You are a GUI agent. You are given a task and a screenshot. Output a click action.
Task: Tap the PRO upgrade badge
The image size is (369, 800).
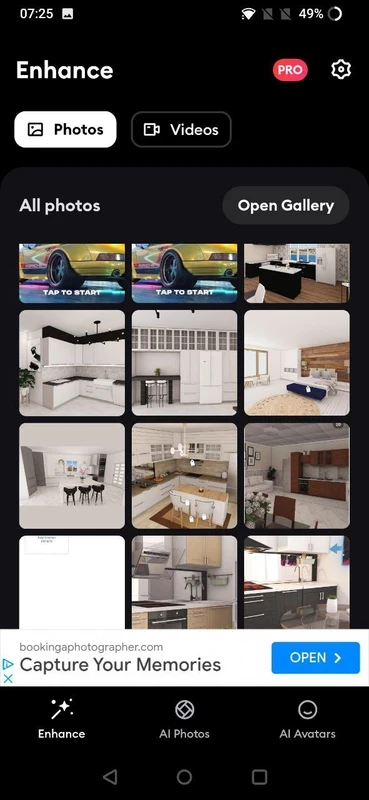pyautogui.click(x=290, y=70)
